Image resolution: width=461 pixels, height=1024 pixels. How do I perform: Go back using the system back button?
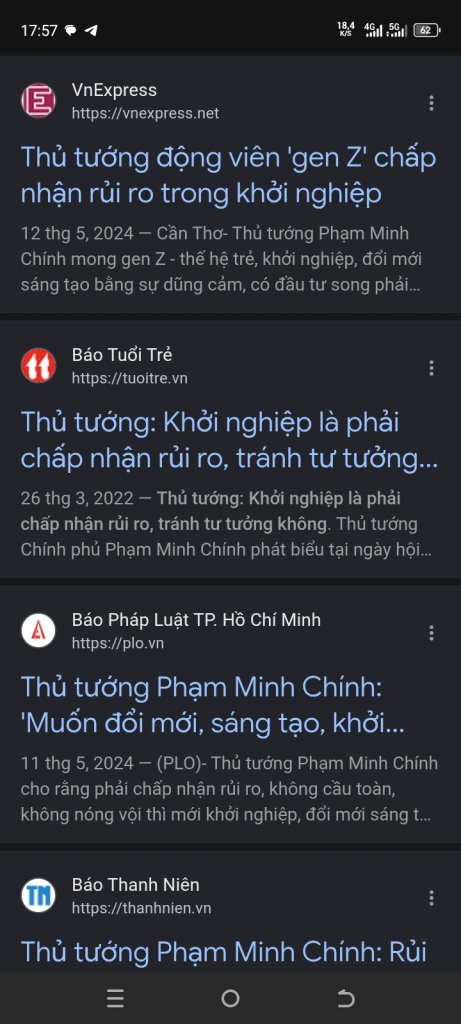tap(345, 998)
